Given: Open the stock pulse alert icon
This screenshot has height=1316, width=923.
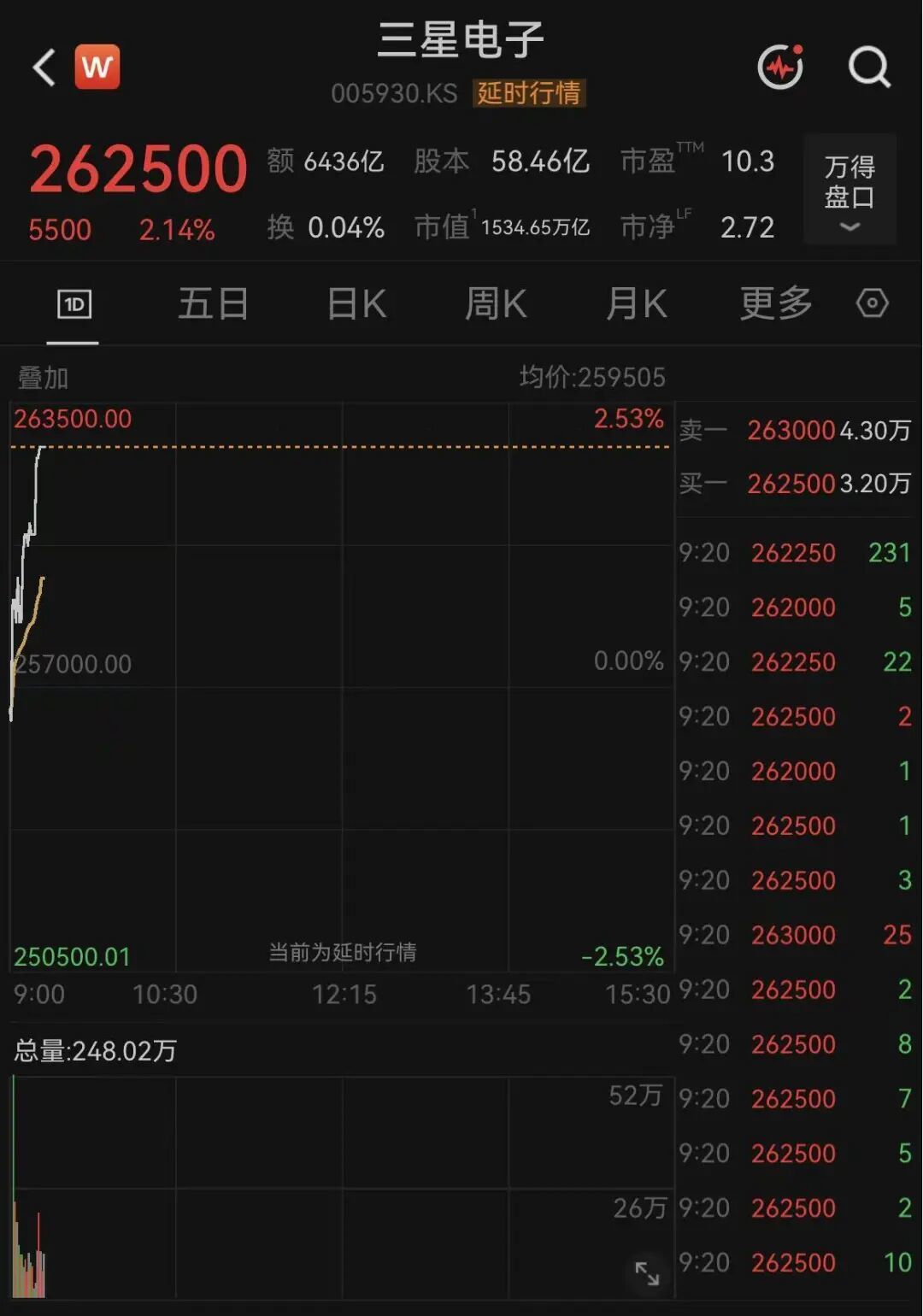Looking at the screenshot, I should coord(781,67).
